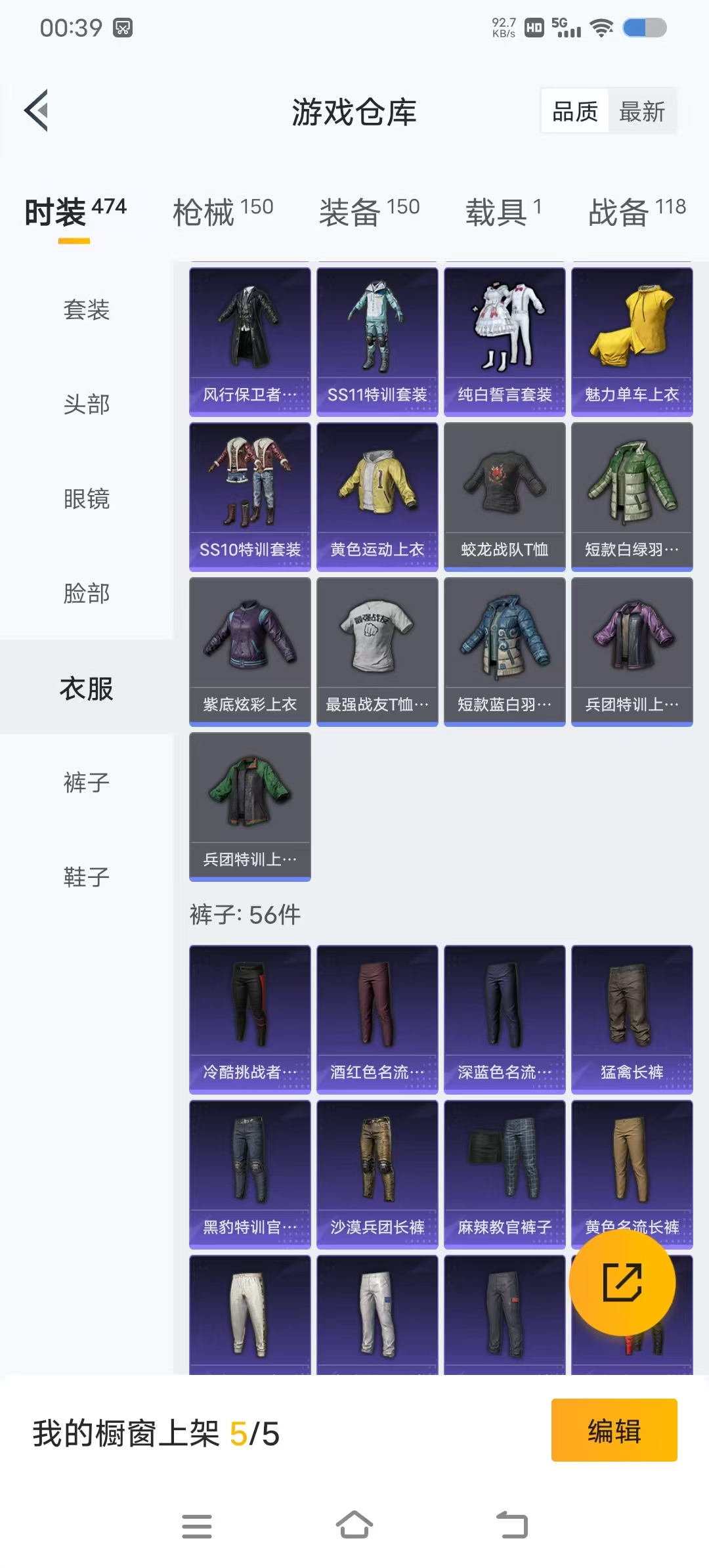This screenshot has width=709, height=1568.
Task: Switch to the 战备 tab
Action: click(x=637, y=211)
